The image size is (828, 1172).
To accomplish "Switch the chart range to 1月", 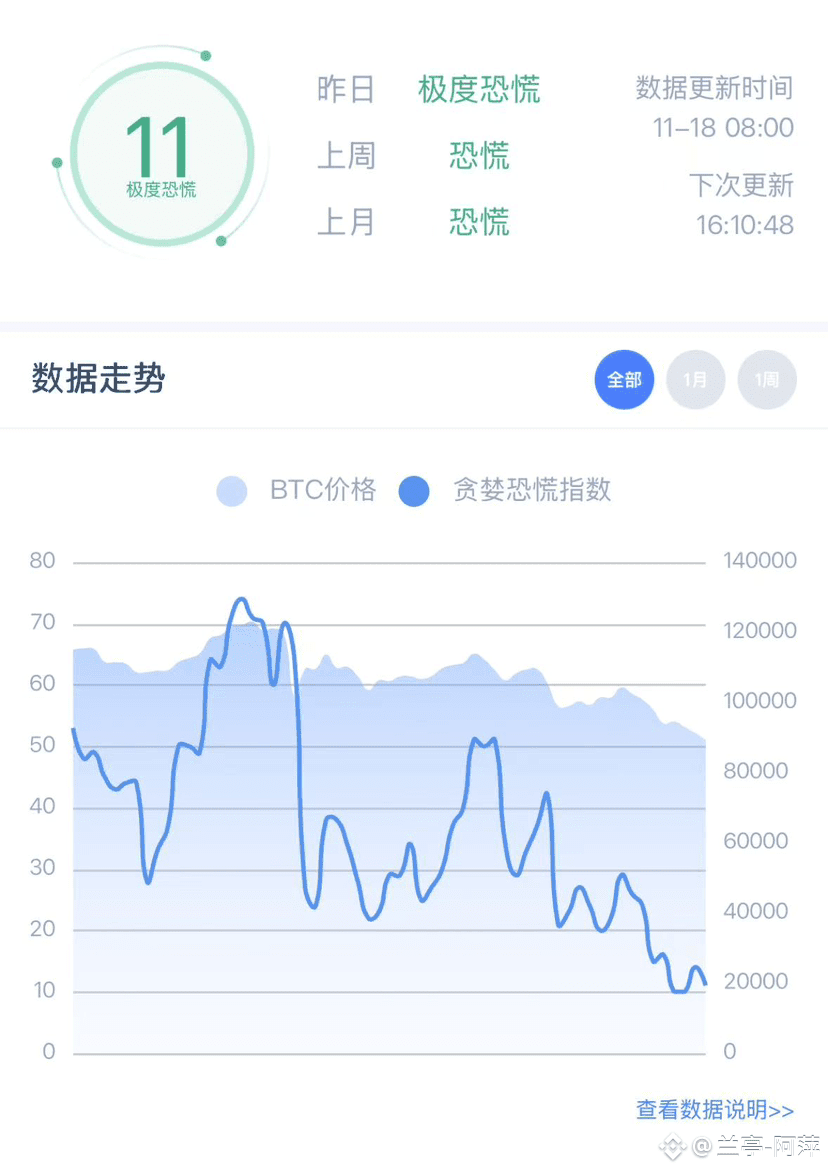I will [695, 380].
